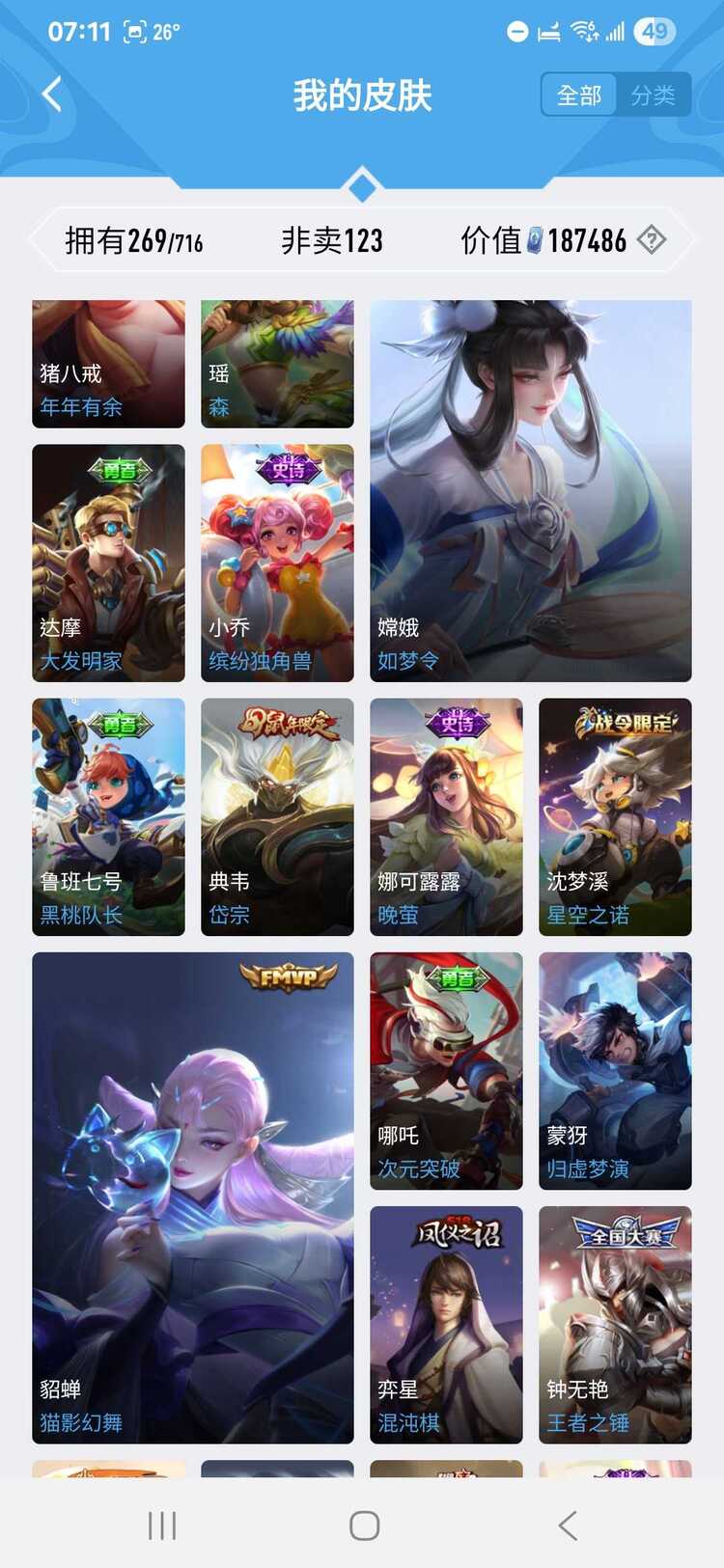View 钟无艳 王者之锤 skin

coord(615,1324)
